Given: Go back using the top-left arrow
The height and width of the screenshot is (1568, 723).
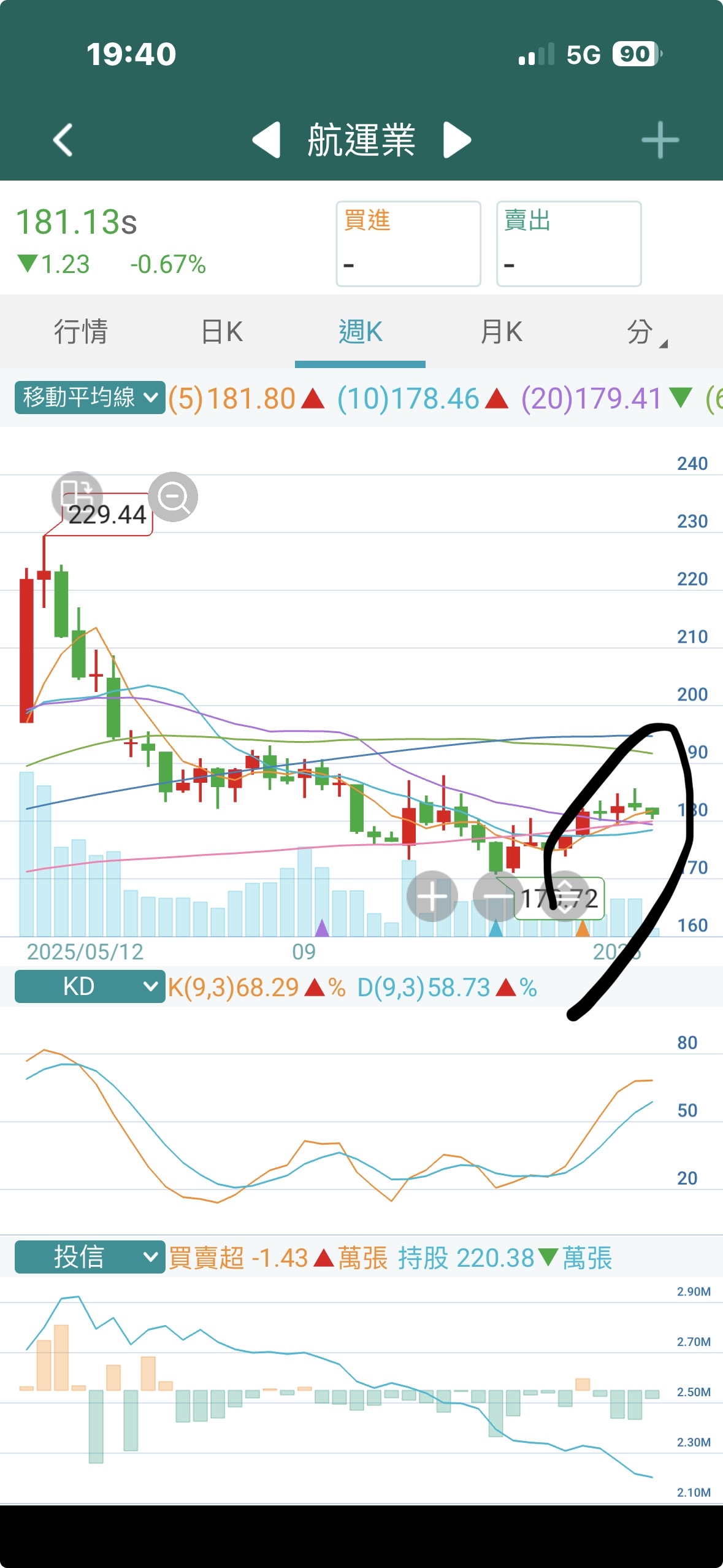Looking at the screenshot, I should tap(63, 140).
